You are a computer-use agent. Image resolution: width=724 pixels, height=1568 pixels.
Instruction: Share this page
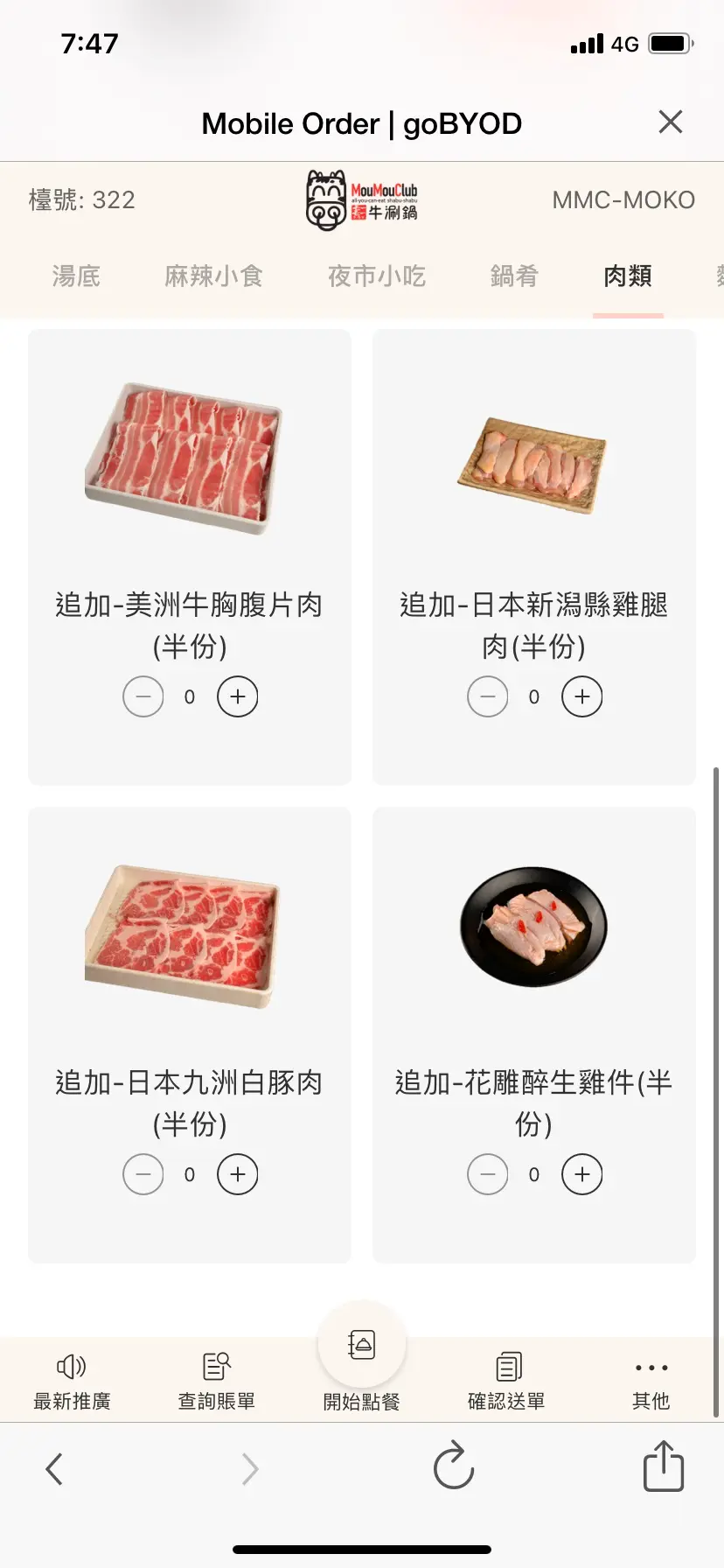(664, 1466)
